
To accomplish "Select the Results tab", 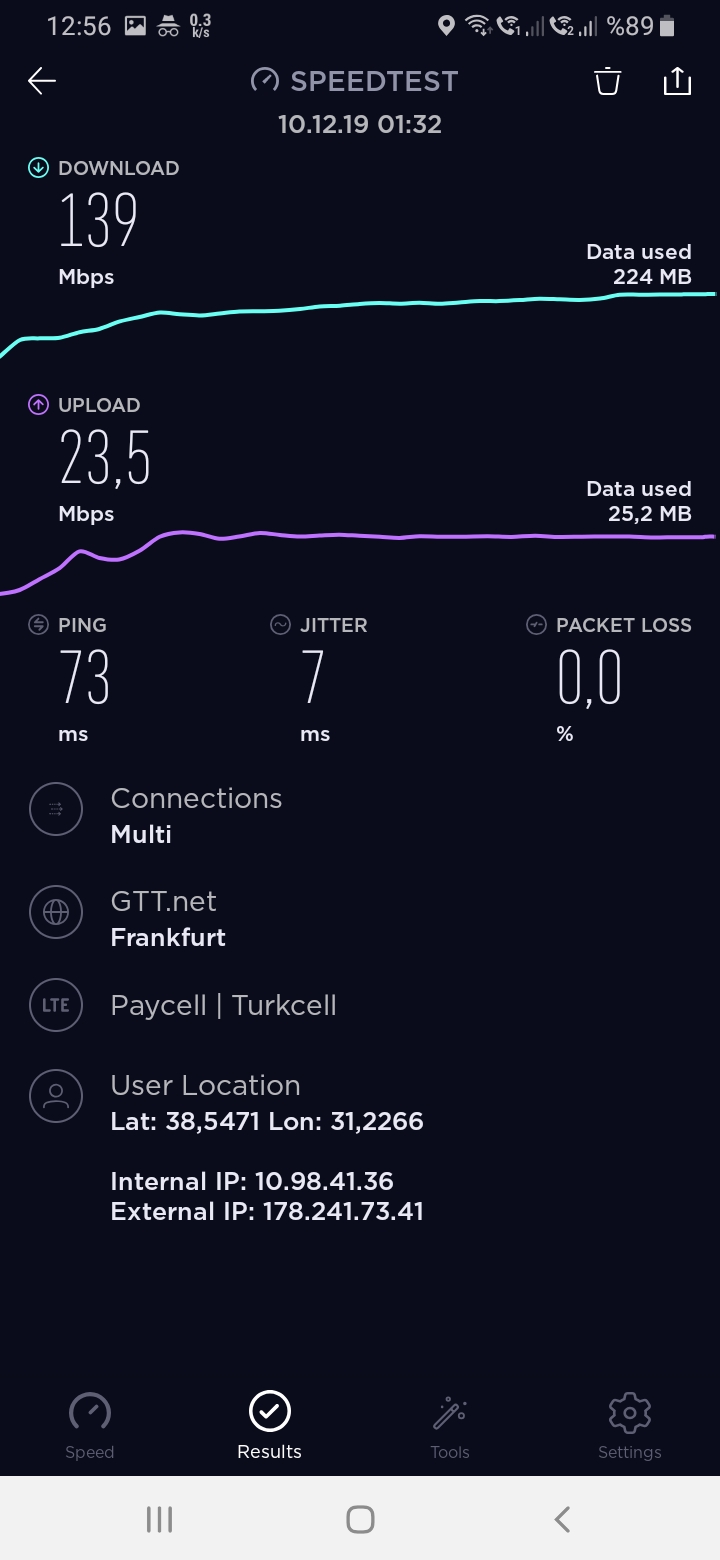I will 269,1426.
